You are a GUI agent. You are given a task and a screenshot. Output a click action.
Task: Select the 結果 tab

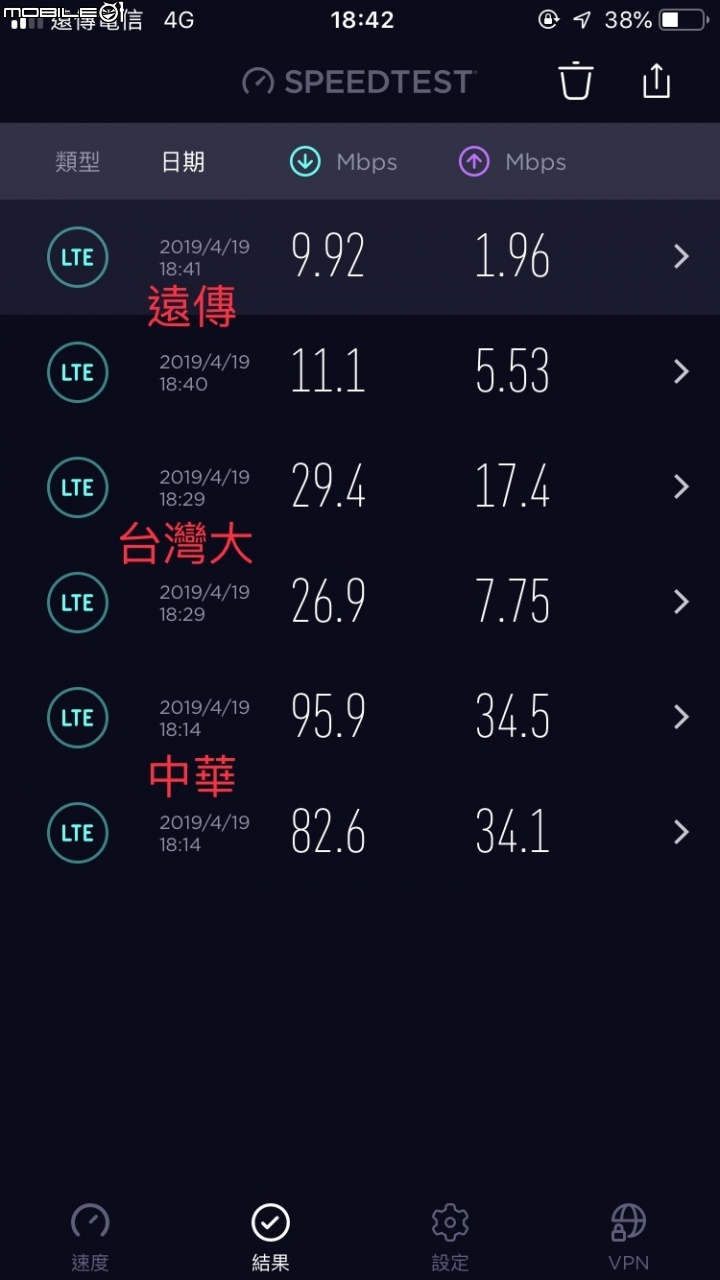(270, 1237)
